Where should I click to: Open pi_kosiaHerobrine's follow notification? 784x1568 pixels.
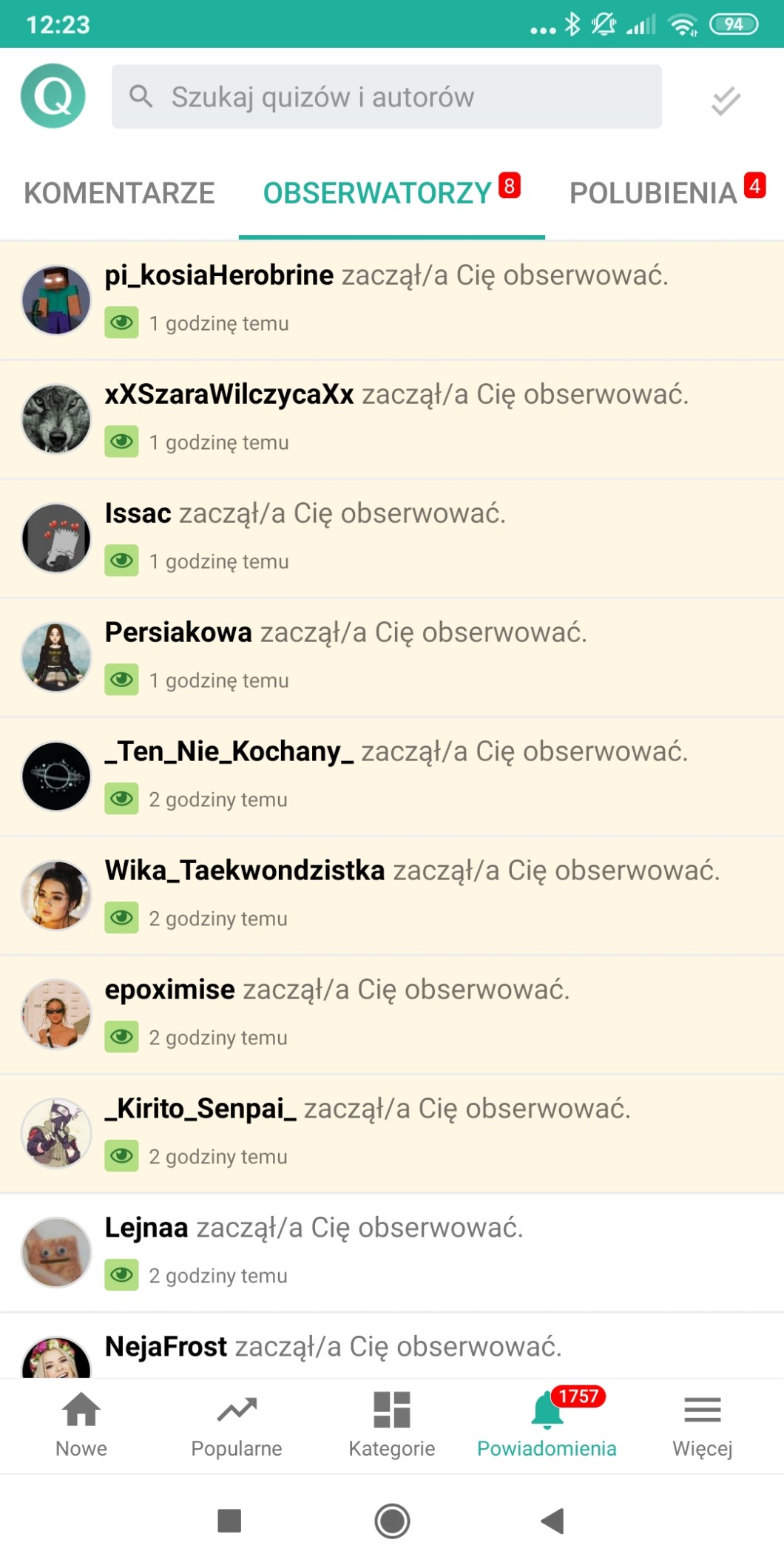[x=392, y=300]
